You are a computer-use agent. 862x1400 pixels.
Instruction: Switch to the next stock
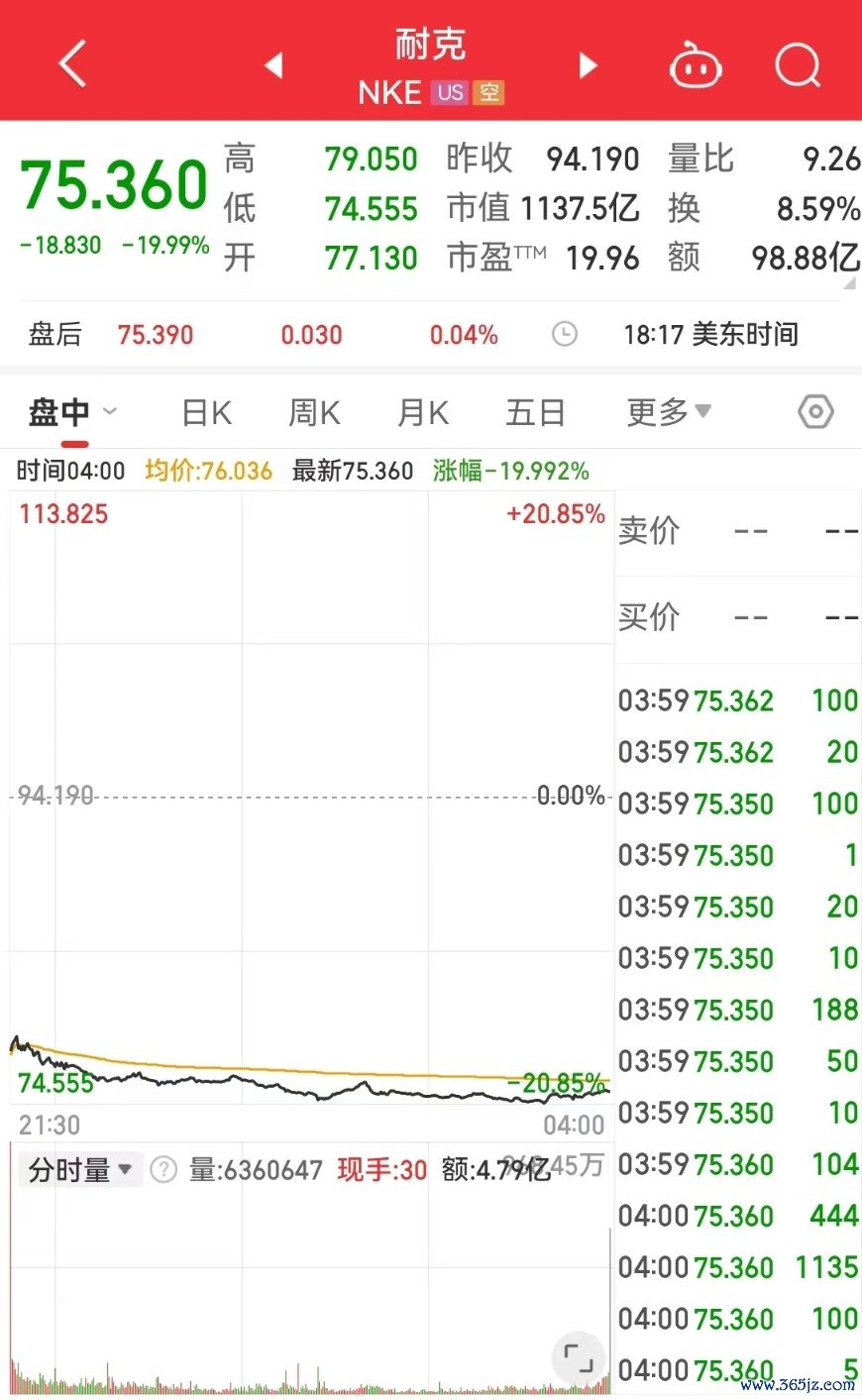[x=589, y=65]
